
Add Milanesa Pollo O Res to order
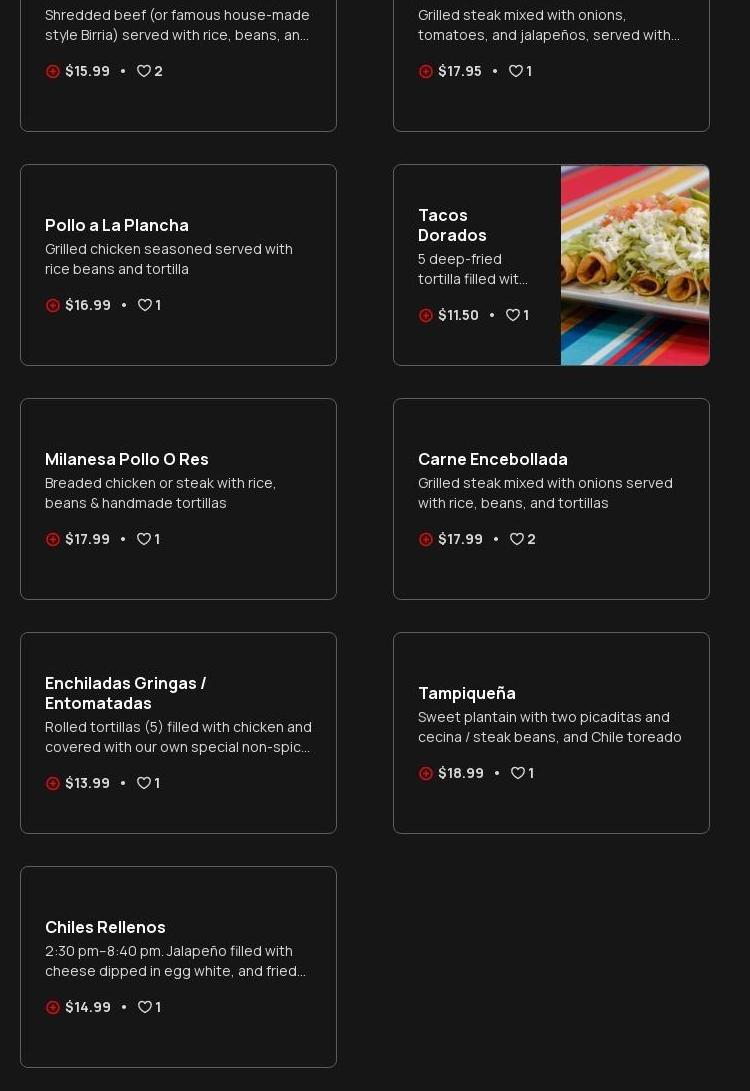53,540
